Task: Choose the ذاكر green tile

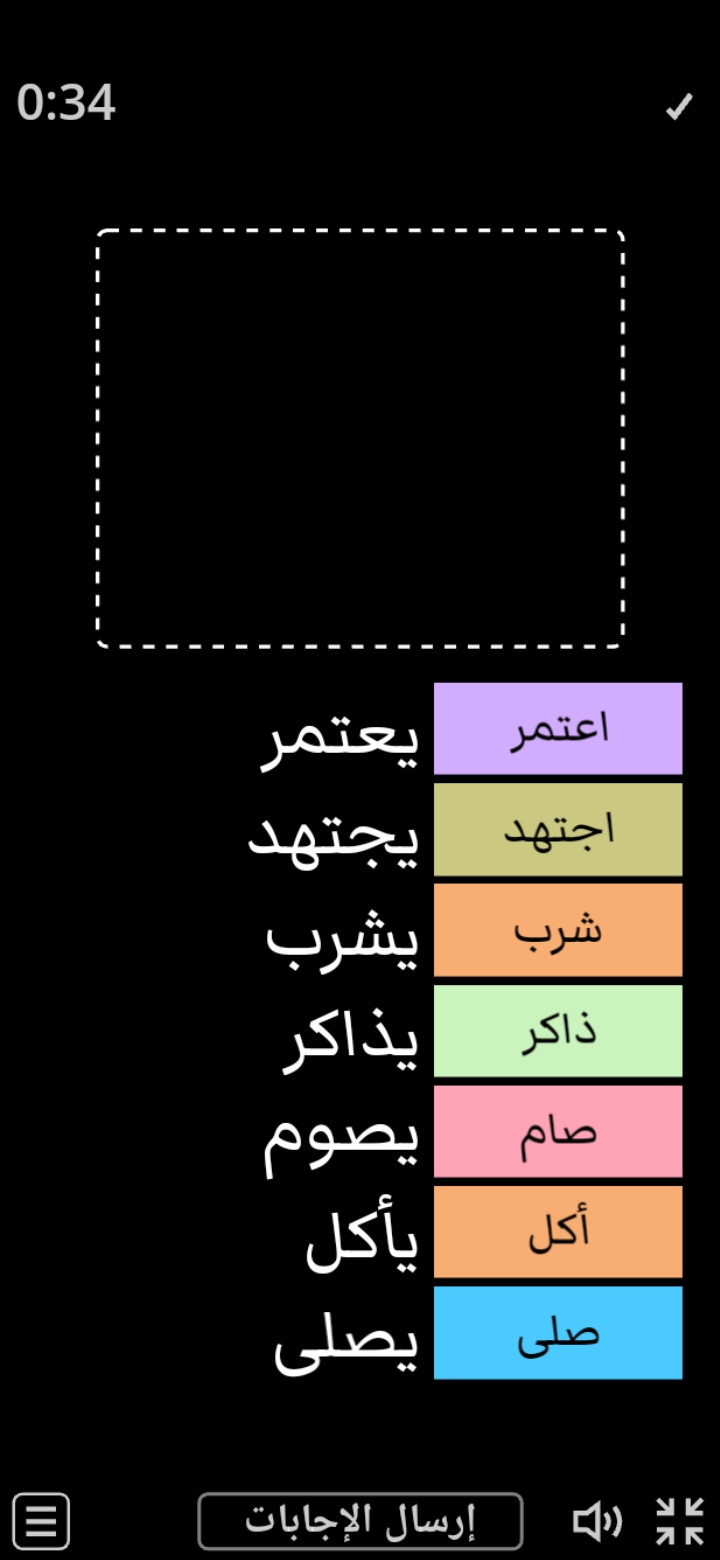Action: click(558, 1031)
